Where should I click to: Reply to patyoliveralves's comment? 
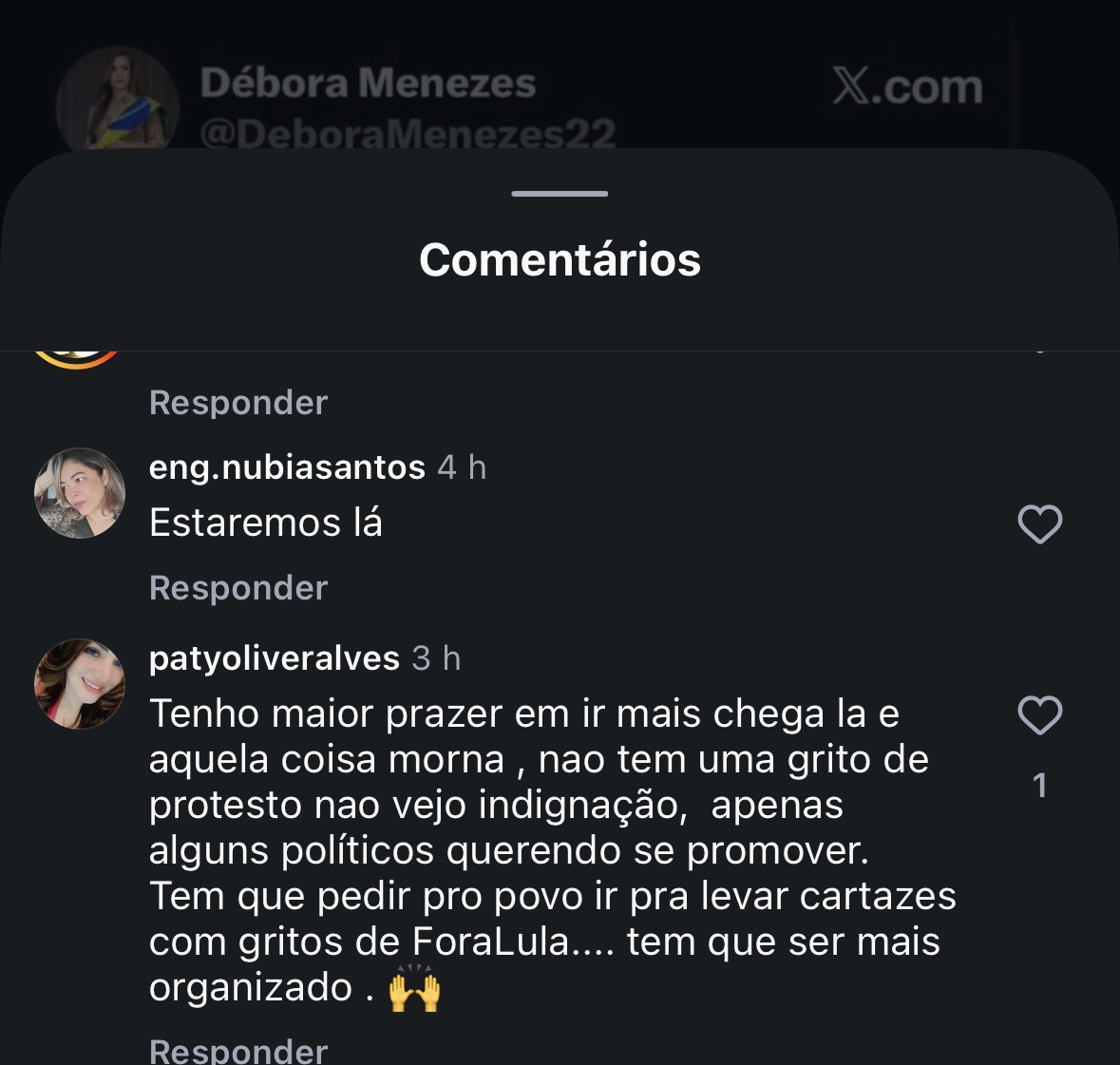pyautogui.click(x=237, y=1051)
